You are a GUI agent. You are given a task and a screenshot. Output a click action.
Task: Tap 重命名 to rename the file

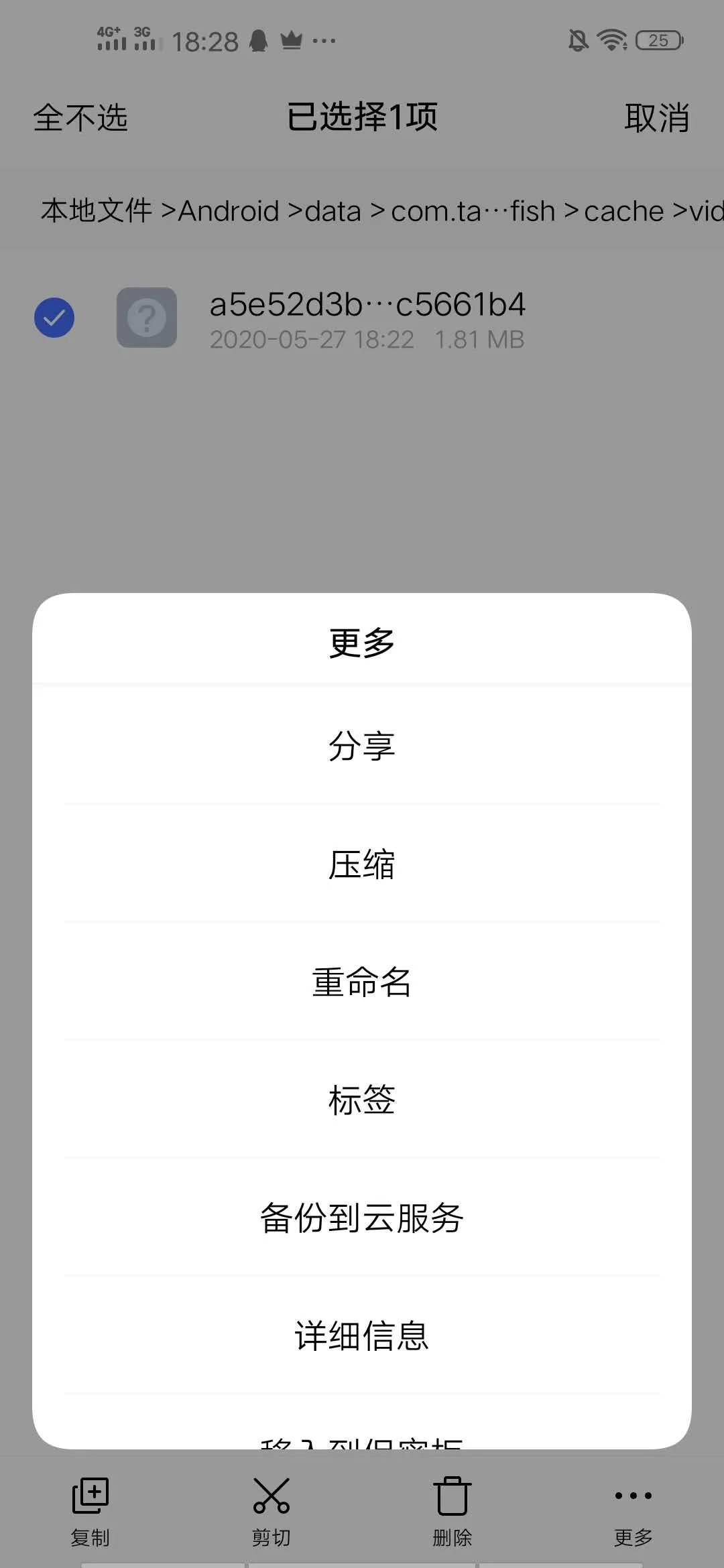tap(362, 982)
